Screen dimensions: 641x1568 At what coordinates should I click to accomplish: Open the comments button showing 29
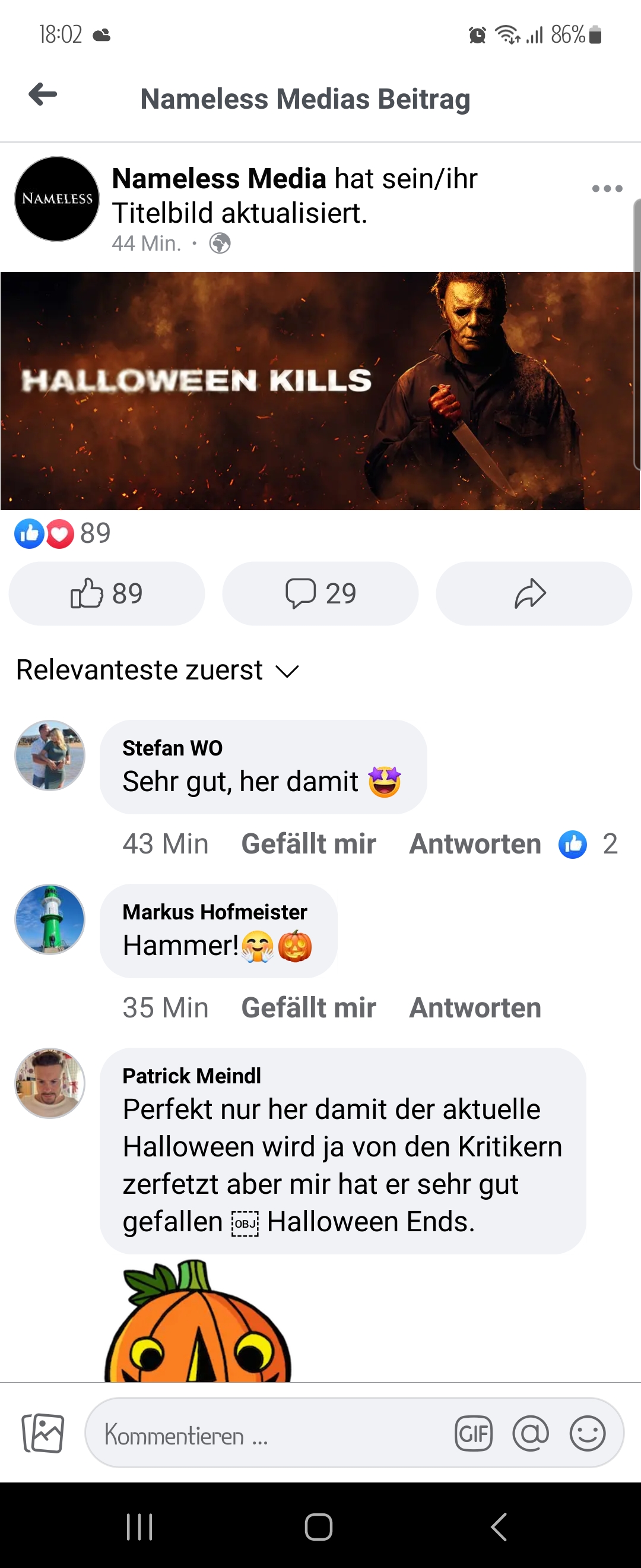pos(320,593)
